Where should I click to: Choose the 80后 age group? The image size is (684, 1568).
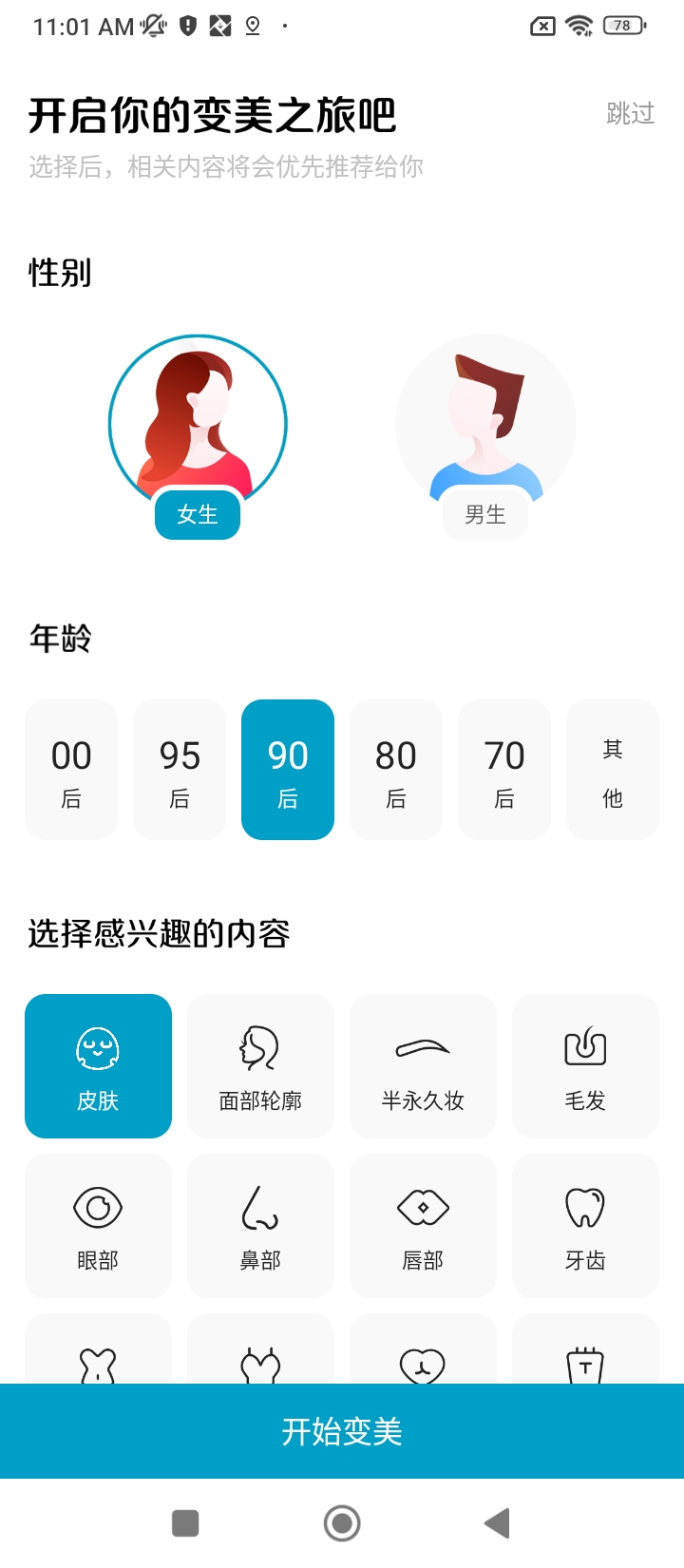point(396,770)
